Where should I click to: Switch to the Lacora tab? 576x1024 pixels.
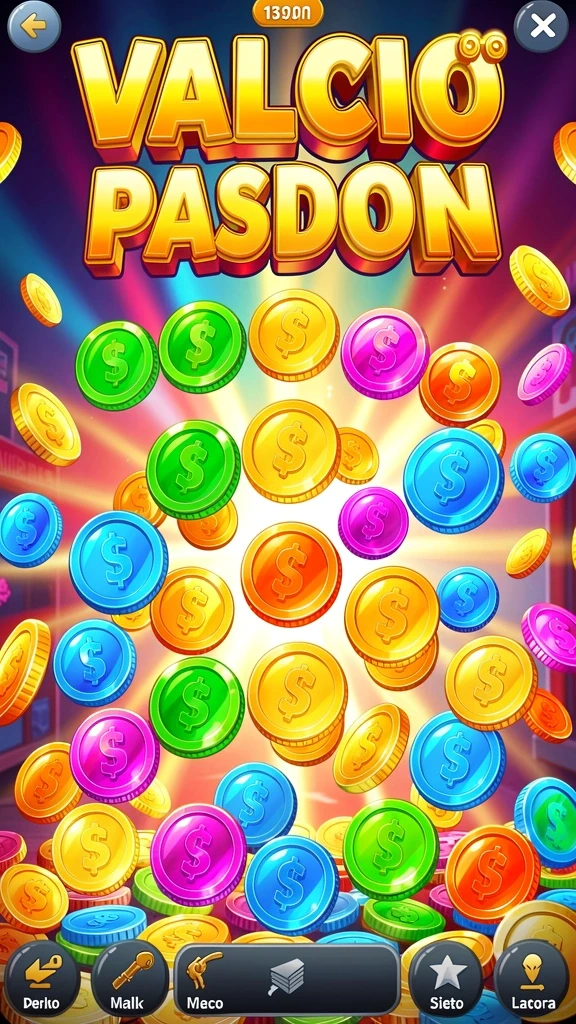click(532, 979)
